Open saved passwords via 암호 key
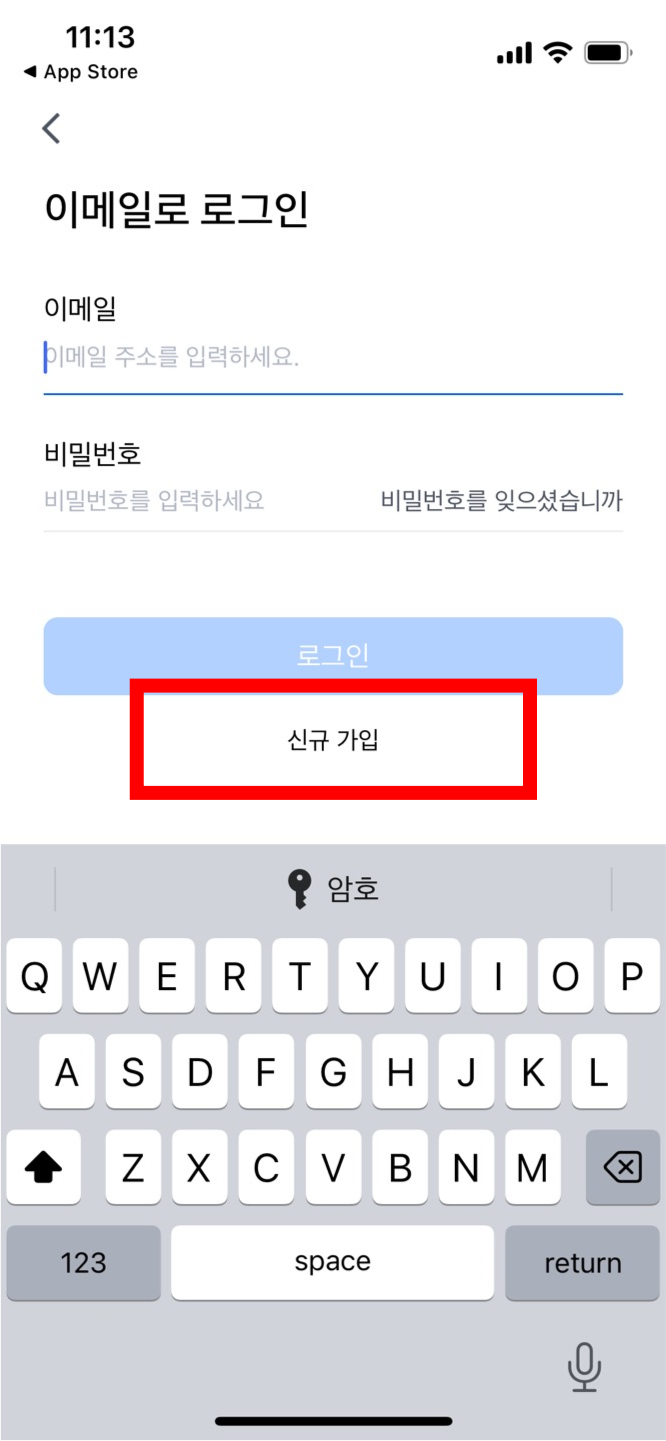The image size is (666, 1441). [333, 888]
